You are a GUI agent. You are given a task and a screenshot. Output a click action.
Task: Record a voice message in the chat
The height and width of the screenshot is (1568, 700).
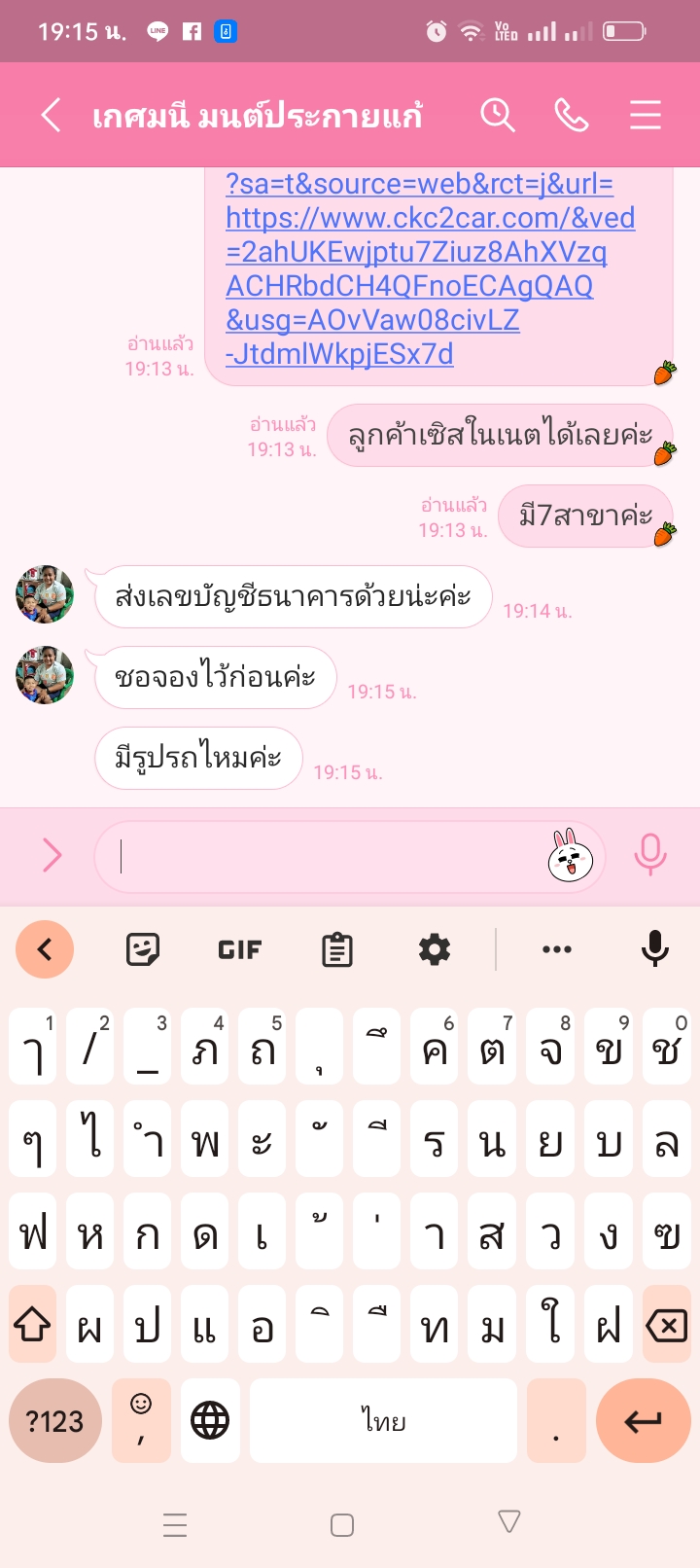(649, 856)
